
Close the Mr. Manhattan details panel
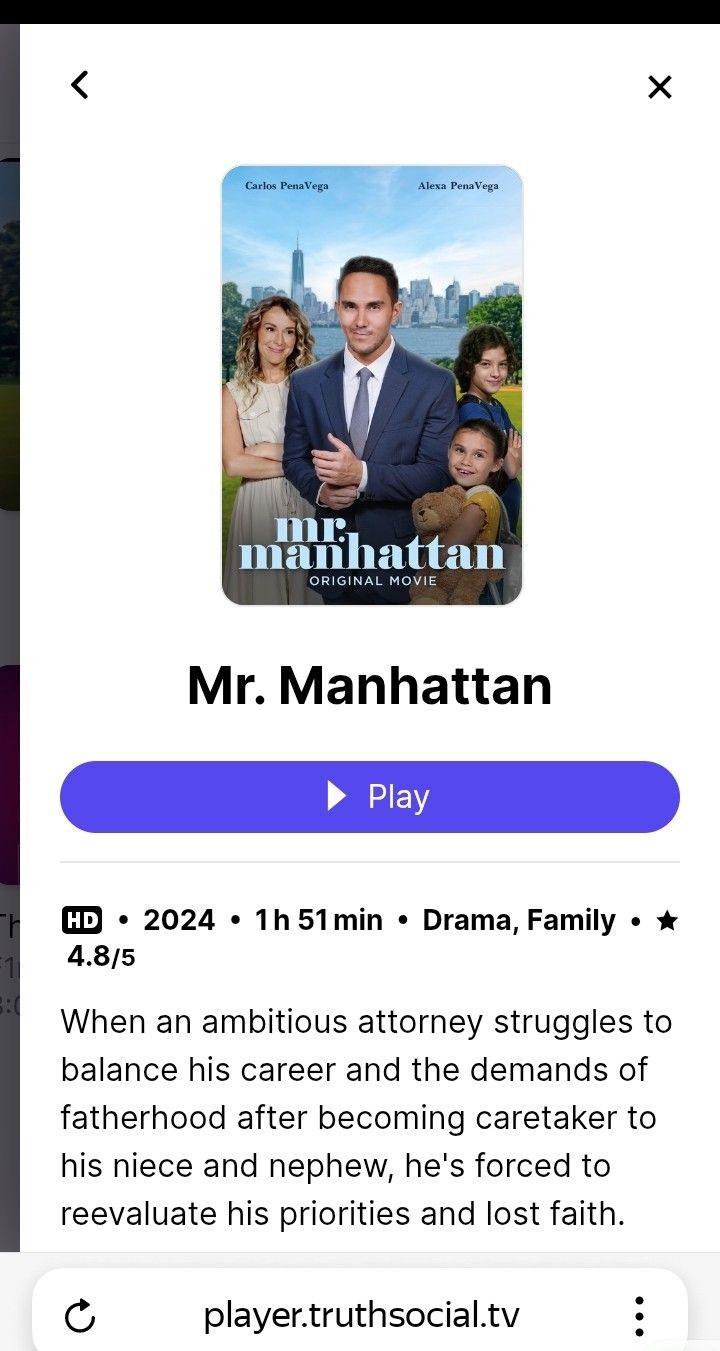(659, 87)
